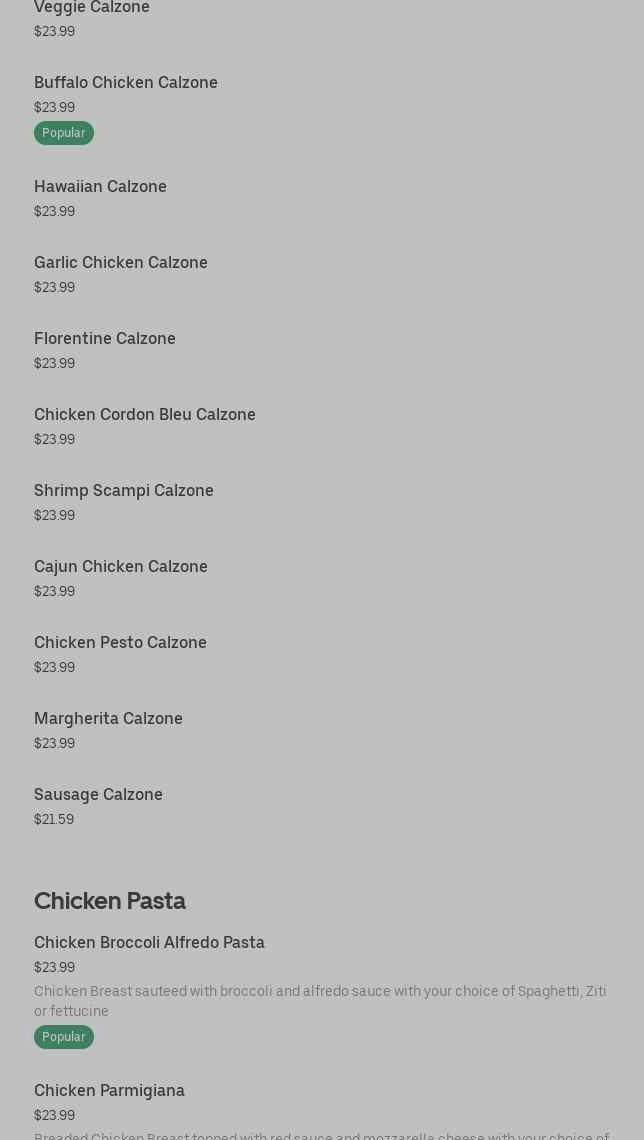The width and height of the screenshot is (644, 1140).
Task: Open Hawaiian Calzone details
Action: (x=100, y=187)
